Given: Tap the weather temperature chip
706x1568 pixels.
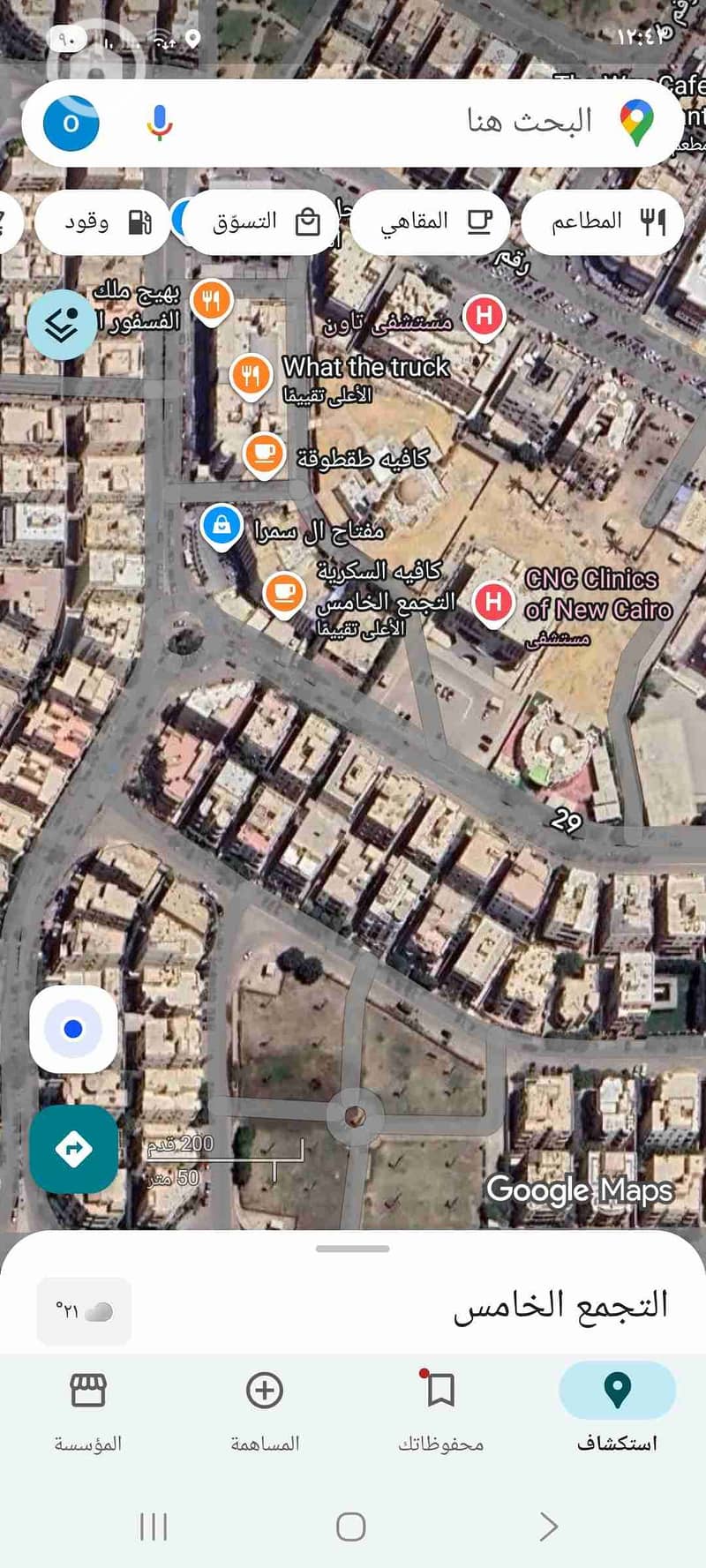Looking at the screenshot, I should 84,1311.
